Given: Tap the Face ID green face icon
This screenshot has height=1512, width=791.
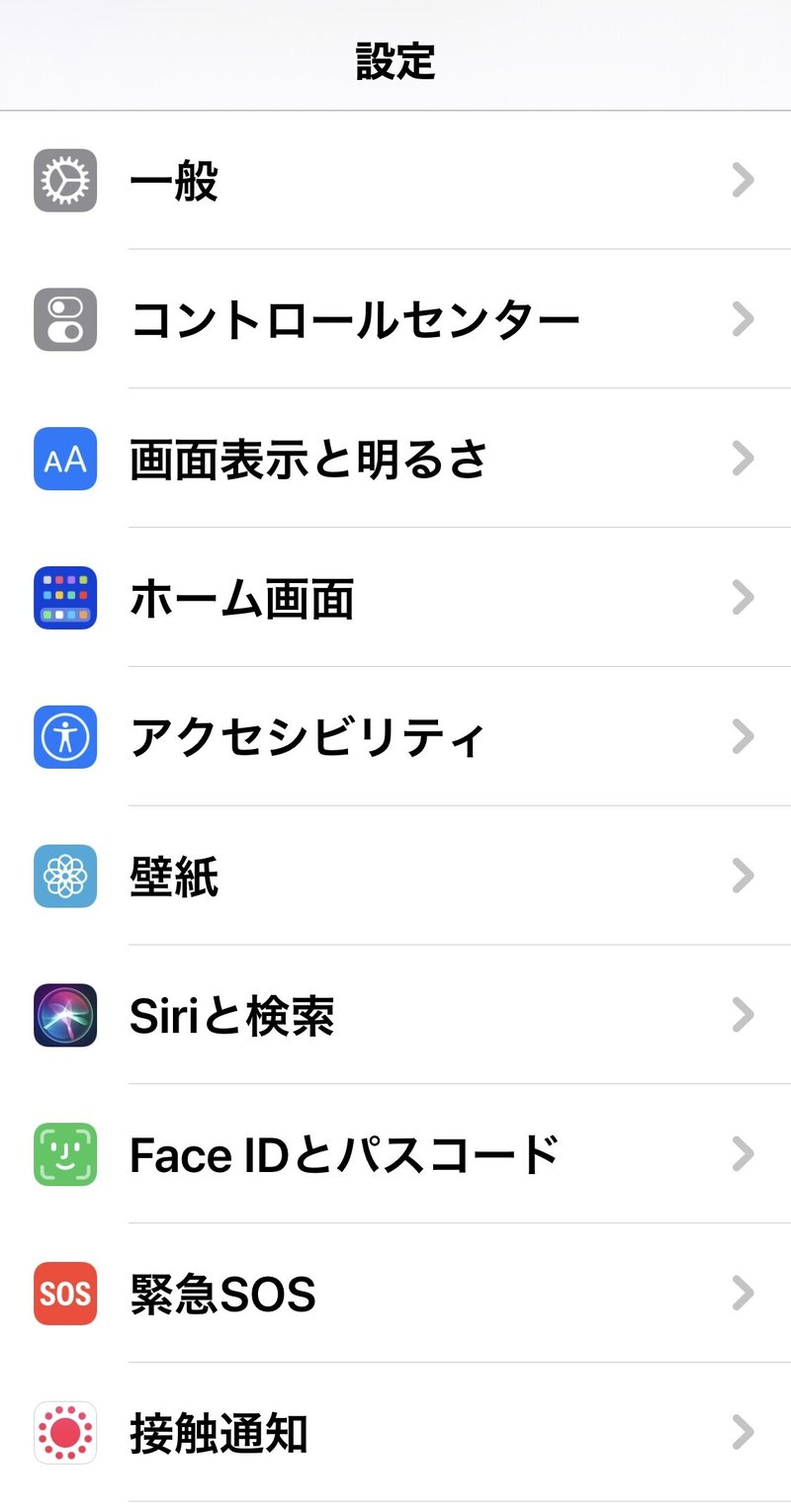Looking at the screenshot, I should click(x=64, y=1154).
